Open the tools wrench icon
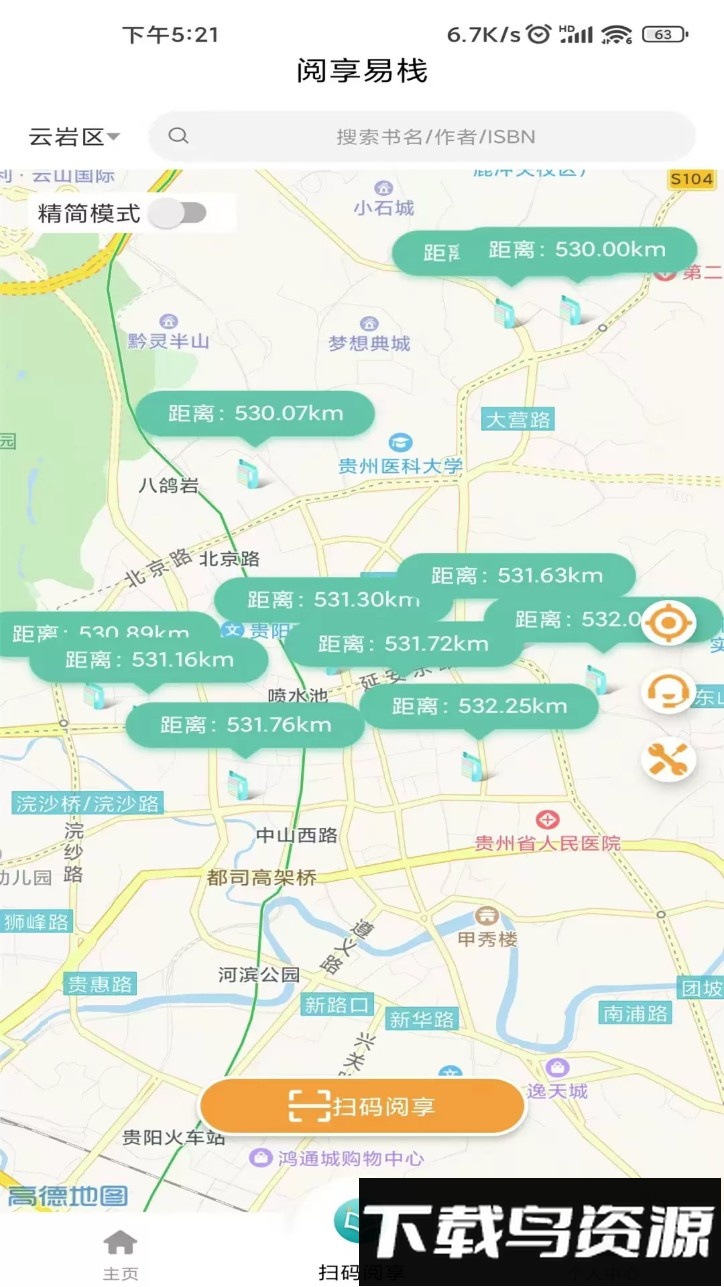The width and height of the screenshot is (724, 1287). [x=668, y=759]
